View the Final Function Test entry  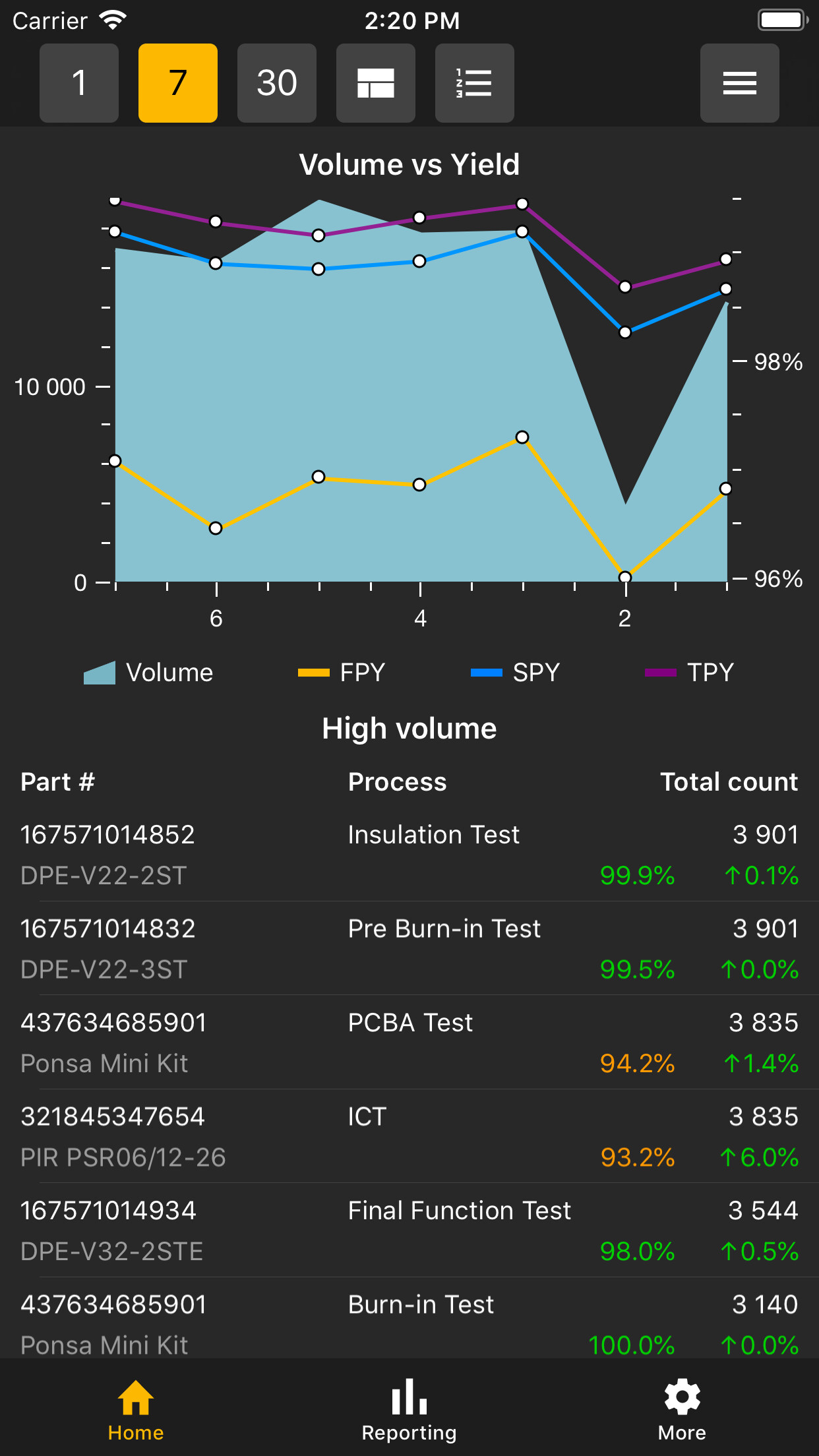[409, 1230]
